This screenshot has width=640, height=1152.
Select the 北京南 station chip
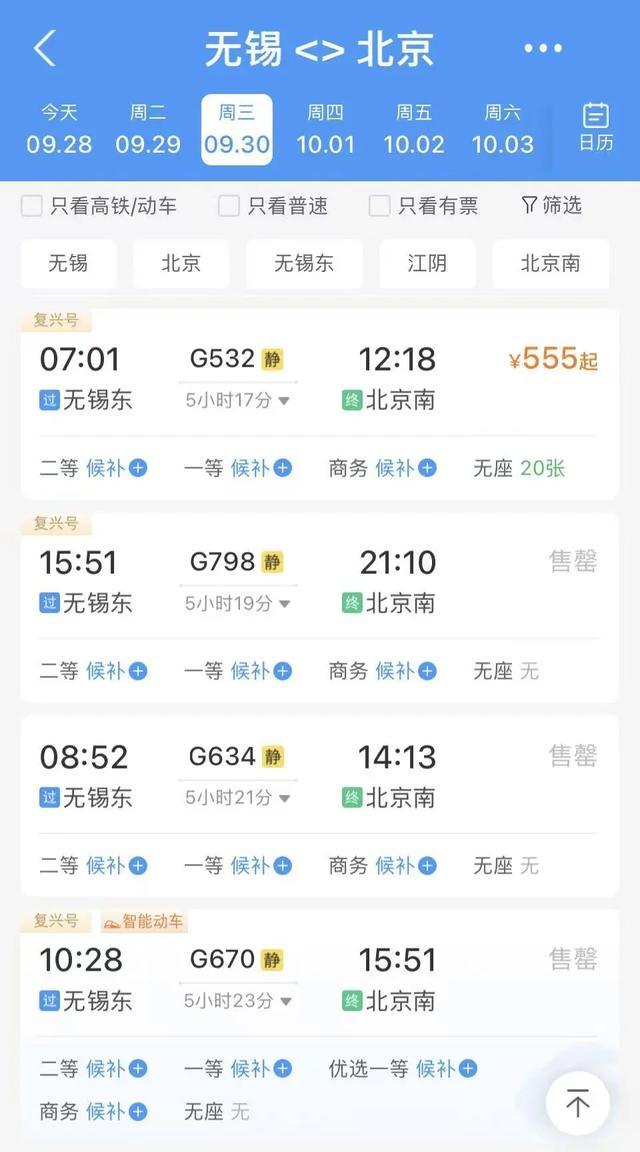[x=550, y=263]
